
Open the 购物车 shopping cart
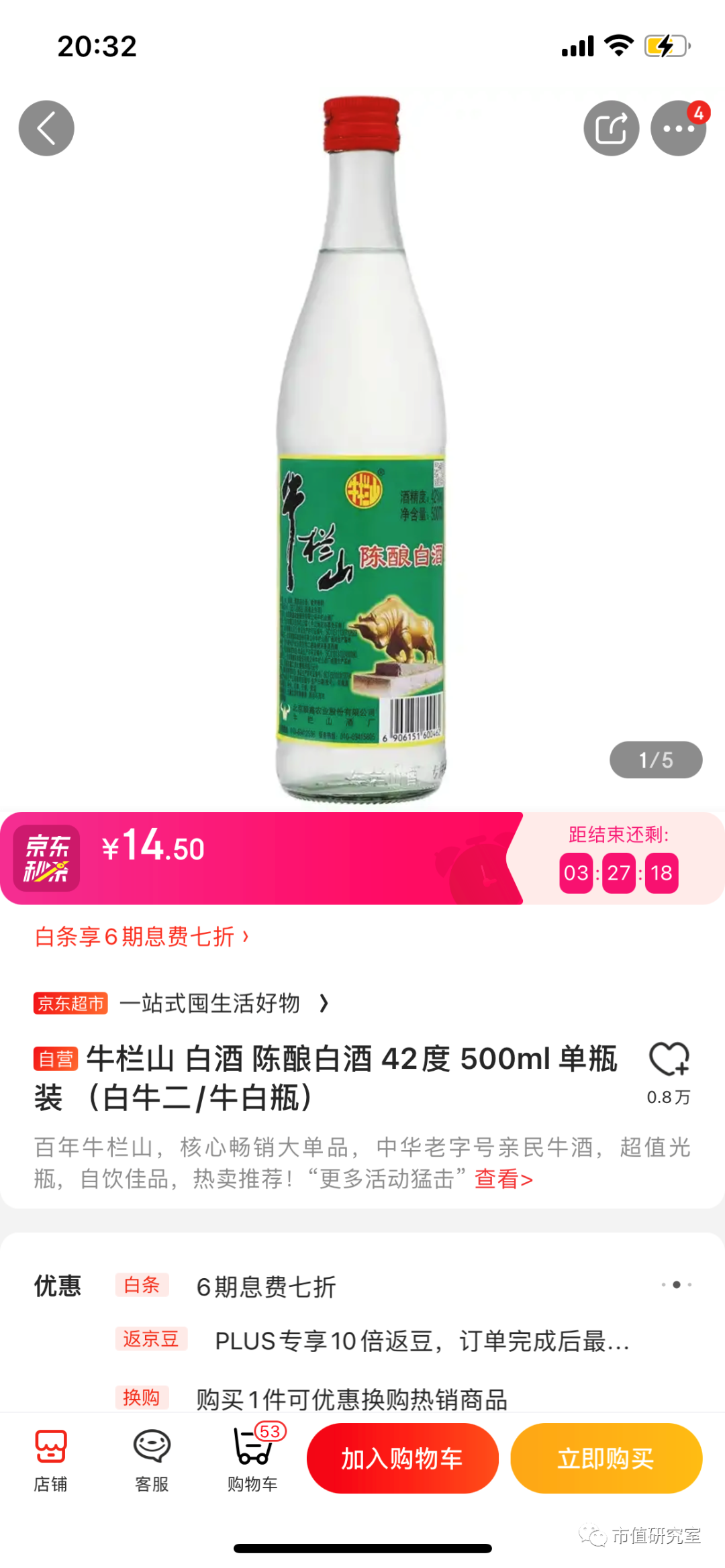[x=253, y=1459]
